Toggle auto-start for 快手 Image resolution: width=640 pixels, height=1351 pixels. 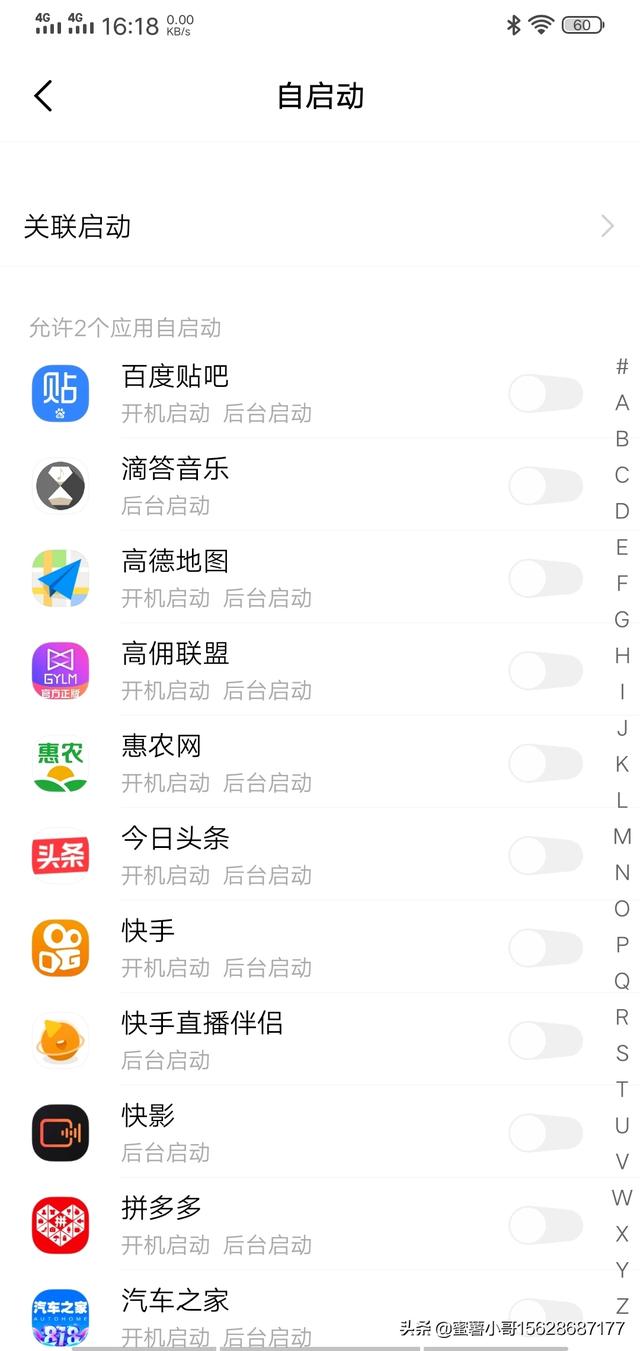tap(545, 948)
